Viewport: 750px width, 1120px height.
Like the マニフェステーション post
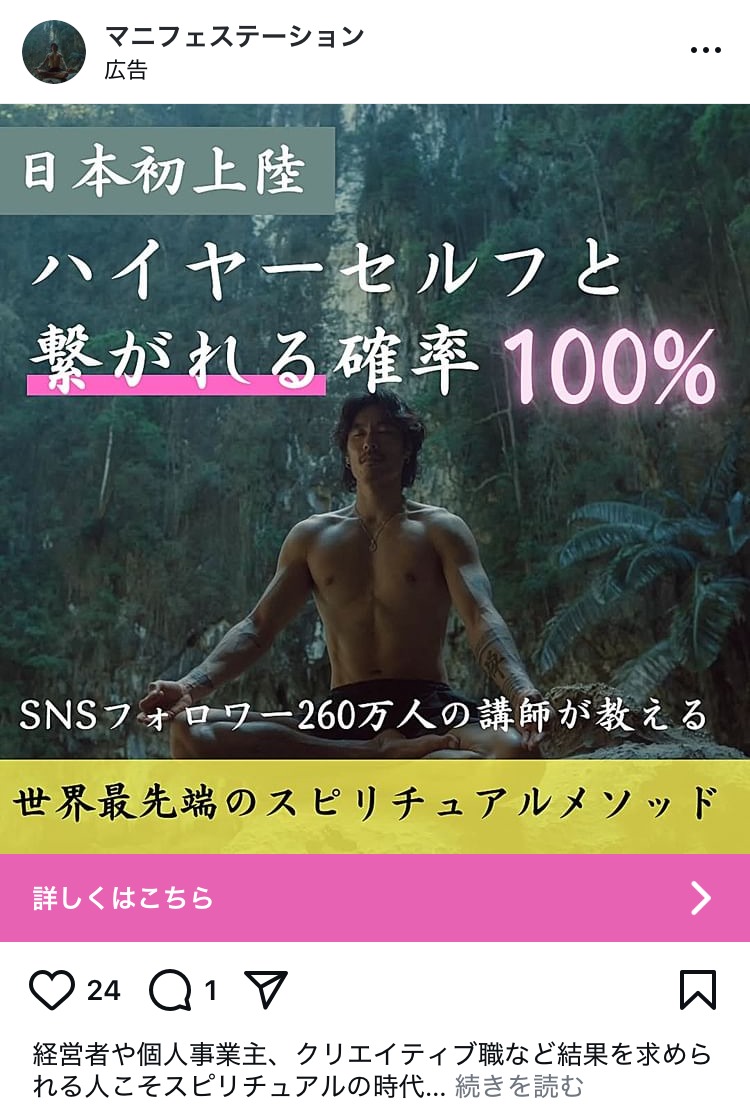(52, 990)
